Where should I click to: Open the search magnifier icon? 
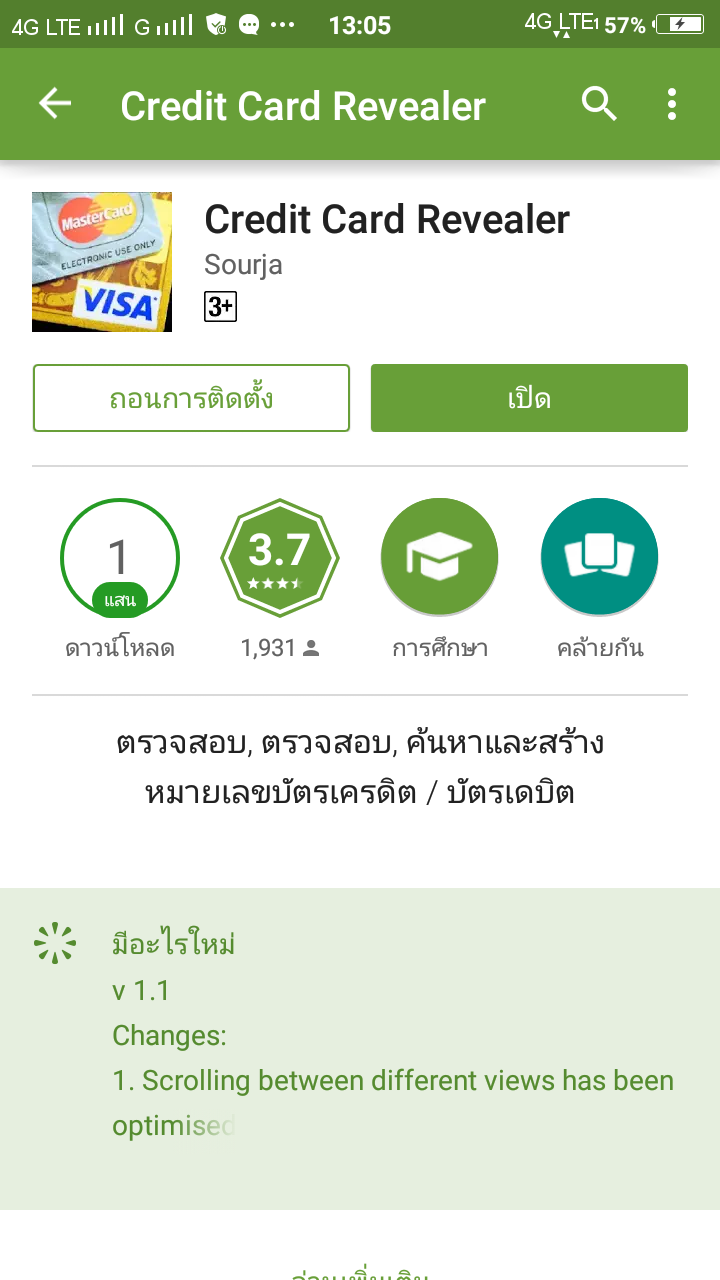click(x=599, y=104)
